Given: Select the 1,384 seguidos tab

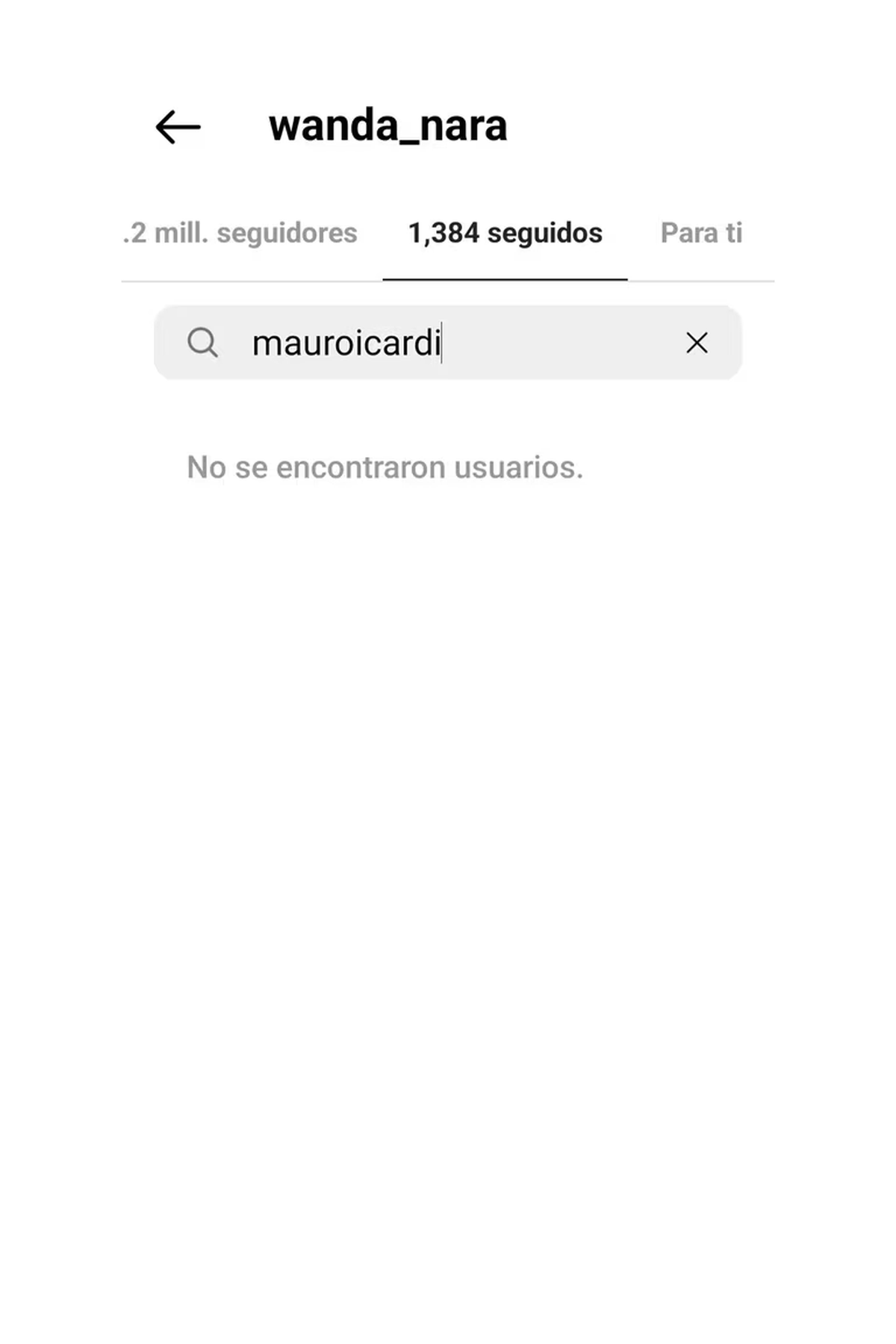Looking at the screenshot, I should (505, 233).
